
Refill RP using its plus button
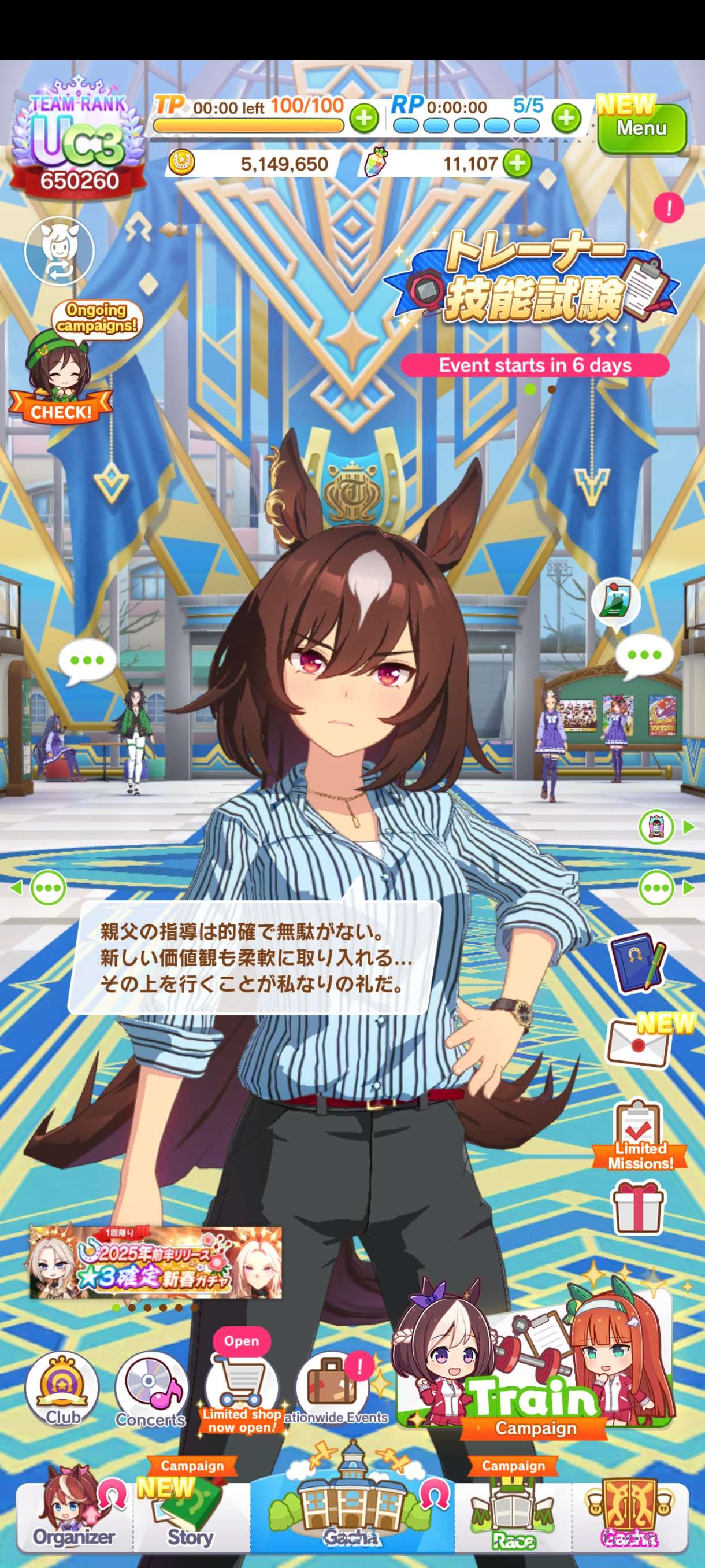[566, 117]
